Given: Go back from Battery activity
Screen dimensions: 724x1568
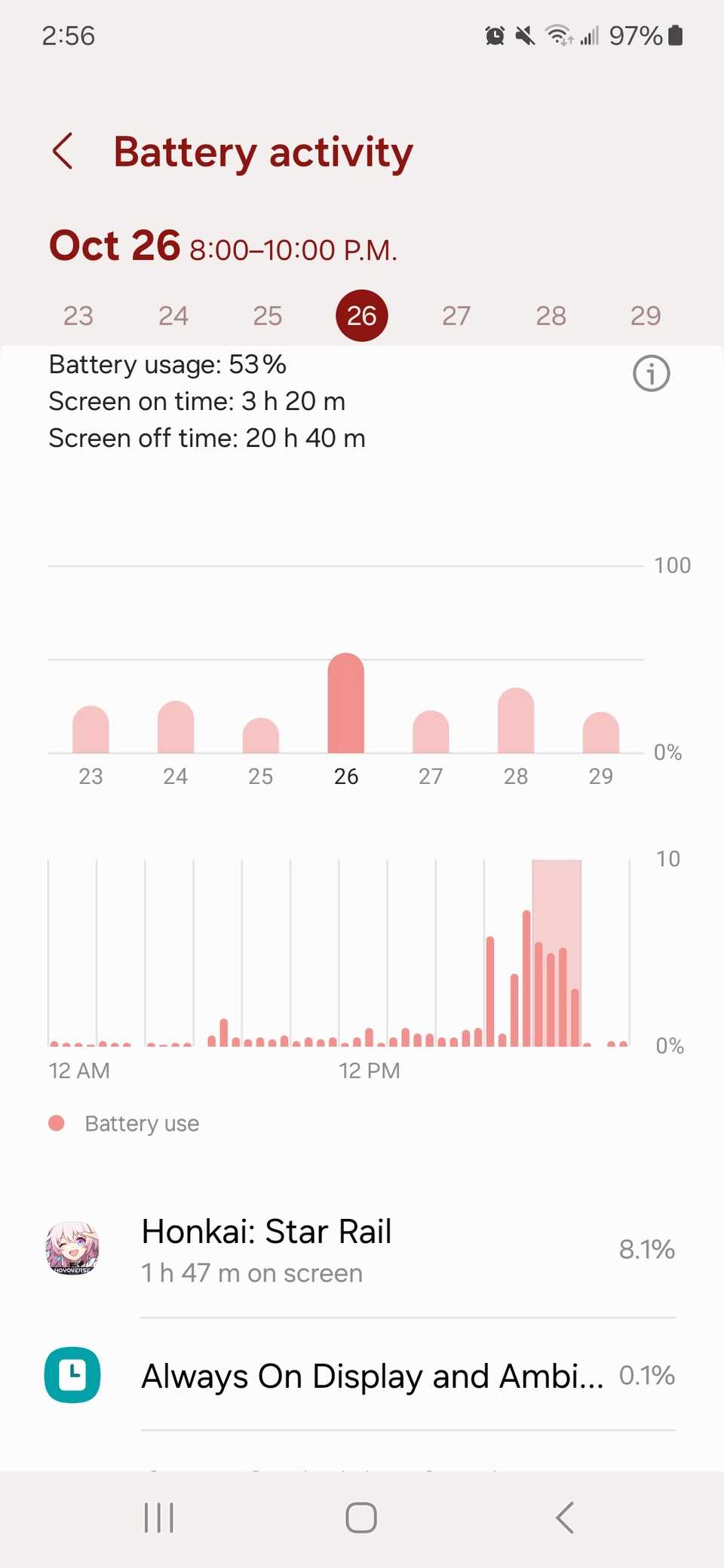Looking at the screenshot, I should coord(63,152).
